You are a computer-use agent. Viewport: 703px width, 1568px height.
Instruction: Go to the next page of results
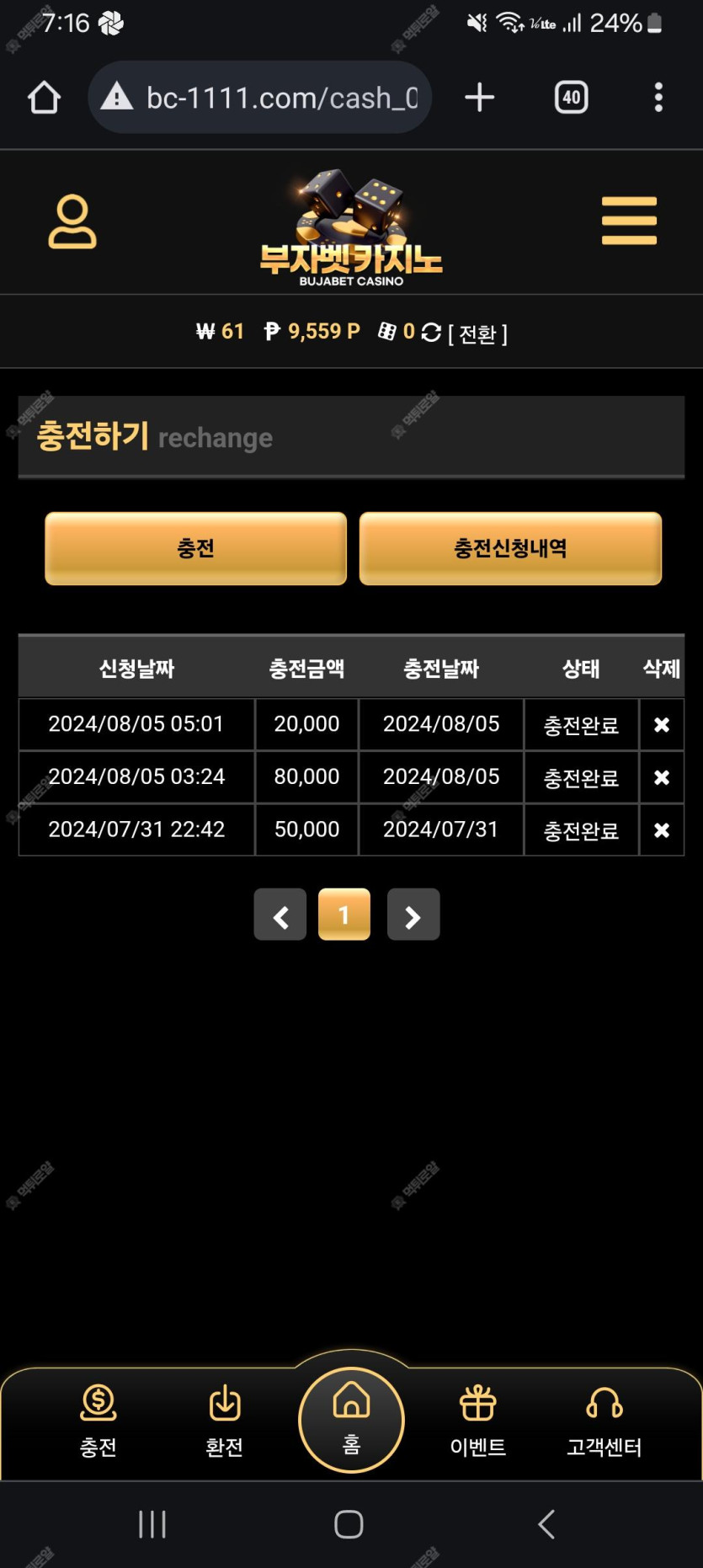click(x=413, y=915)
